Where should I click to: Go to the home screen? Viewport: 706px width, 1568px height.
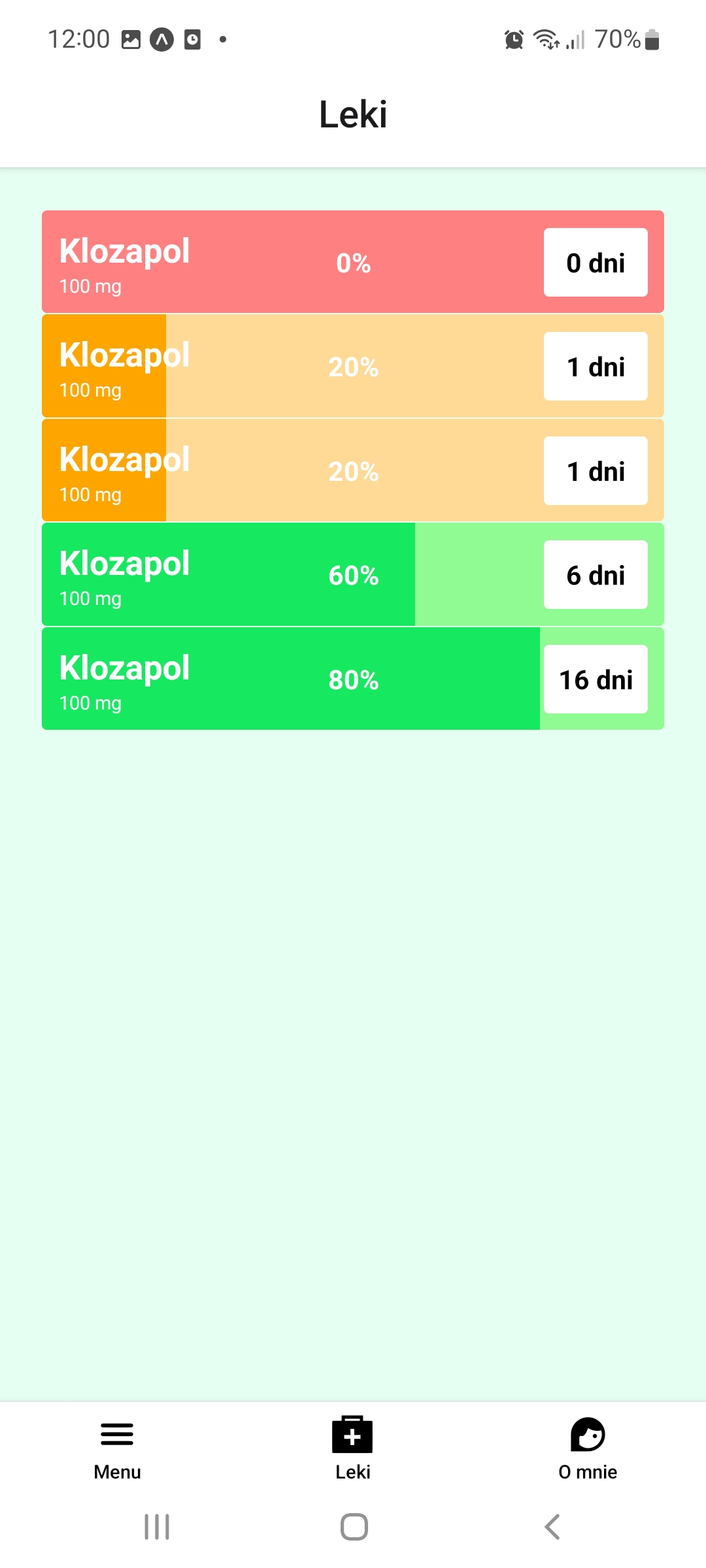pyautogui.click(x=354, y=1527)
